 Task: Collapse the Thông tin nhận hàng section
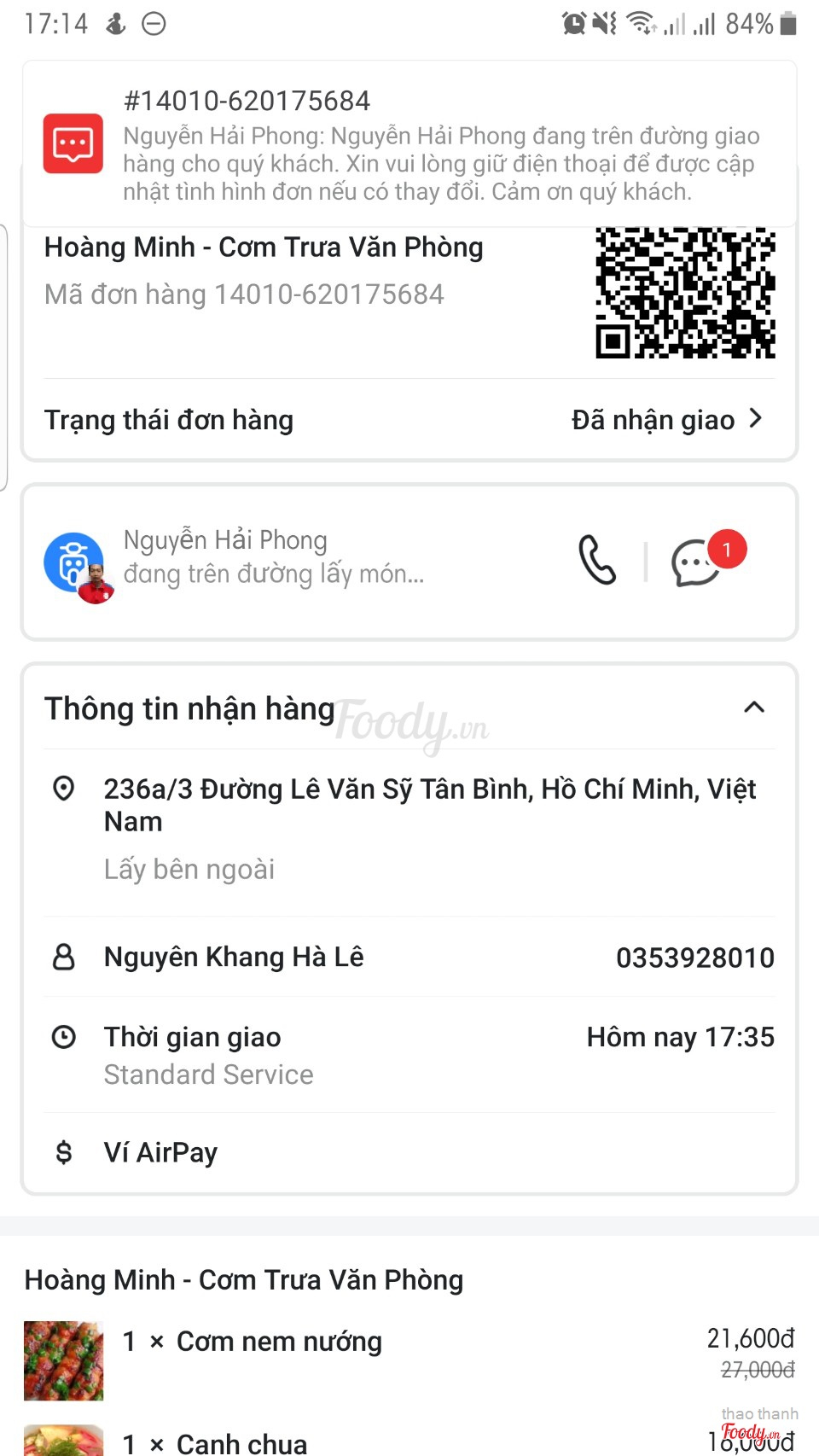[x=754, y=708]
